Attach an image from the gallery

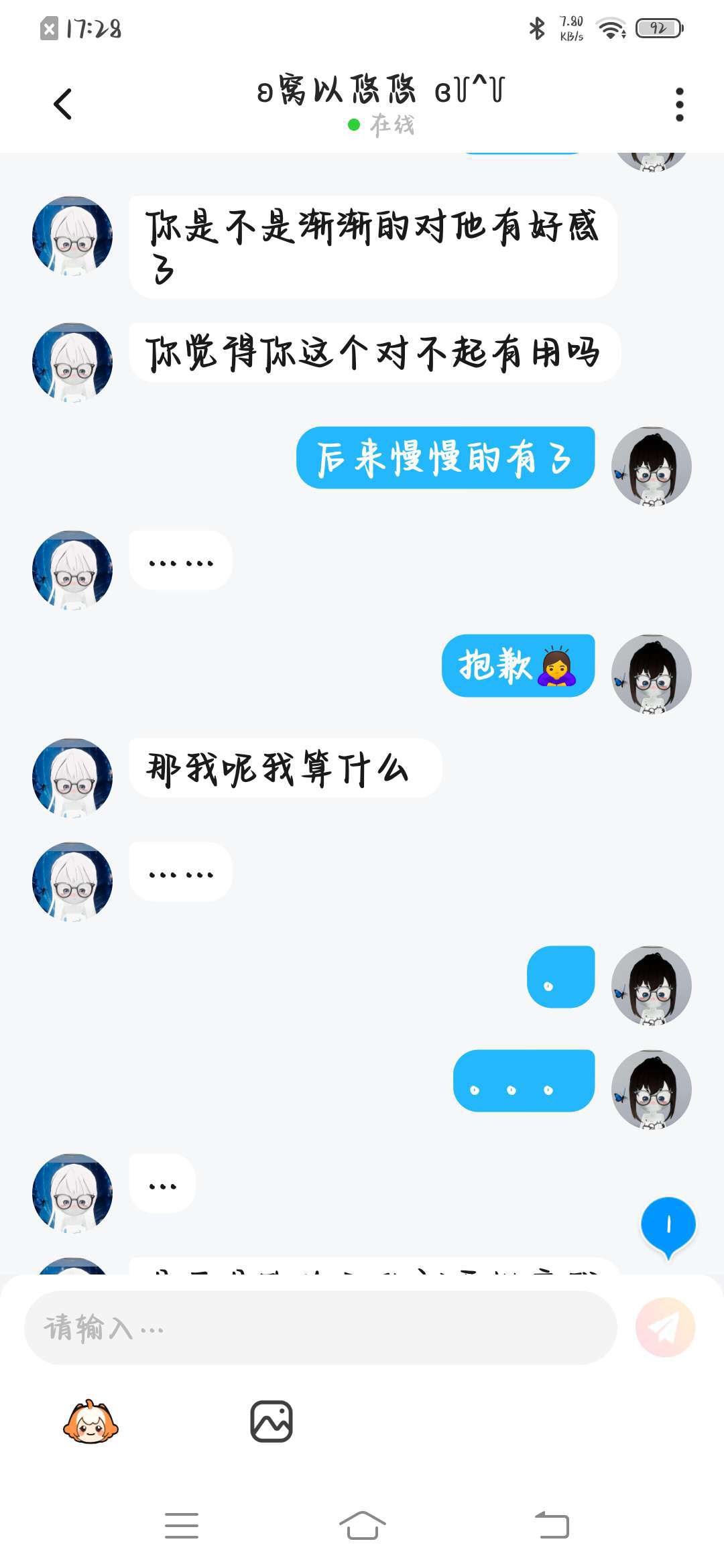[271, 1421]
